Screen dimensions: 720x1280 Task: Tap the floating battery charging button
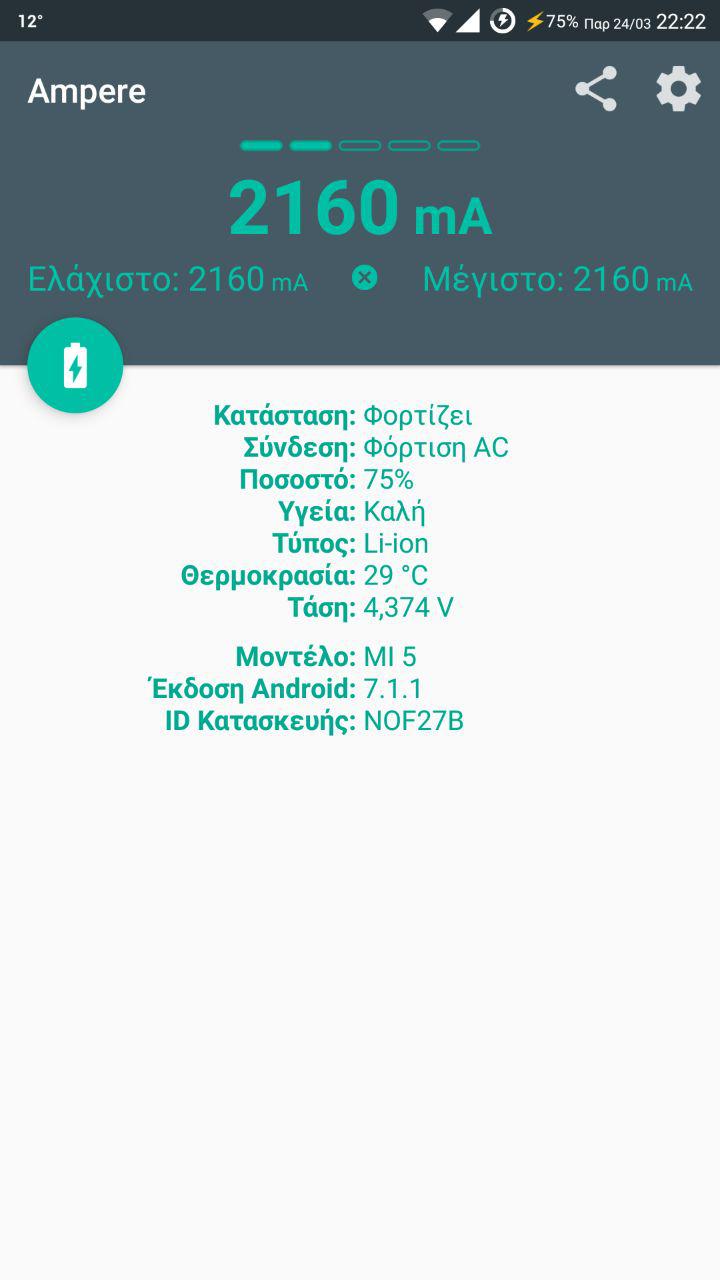(x=75, y=365)
